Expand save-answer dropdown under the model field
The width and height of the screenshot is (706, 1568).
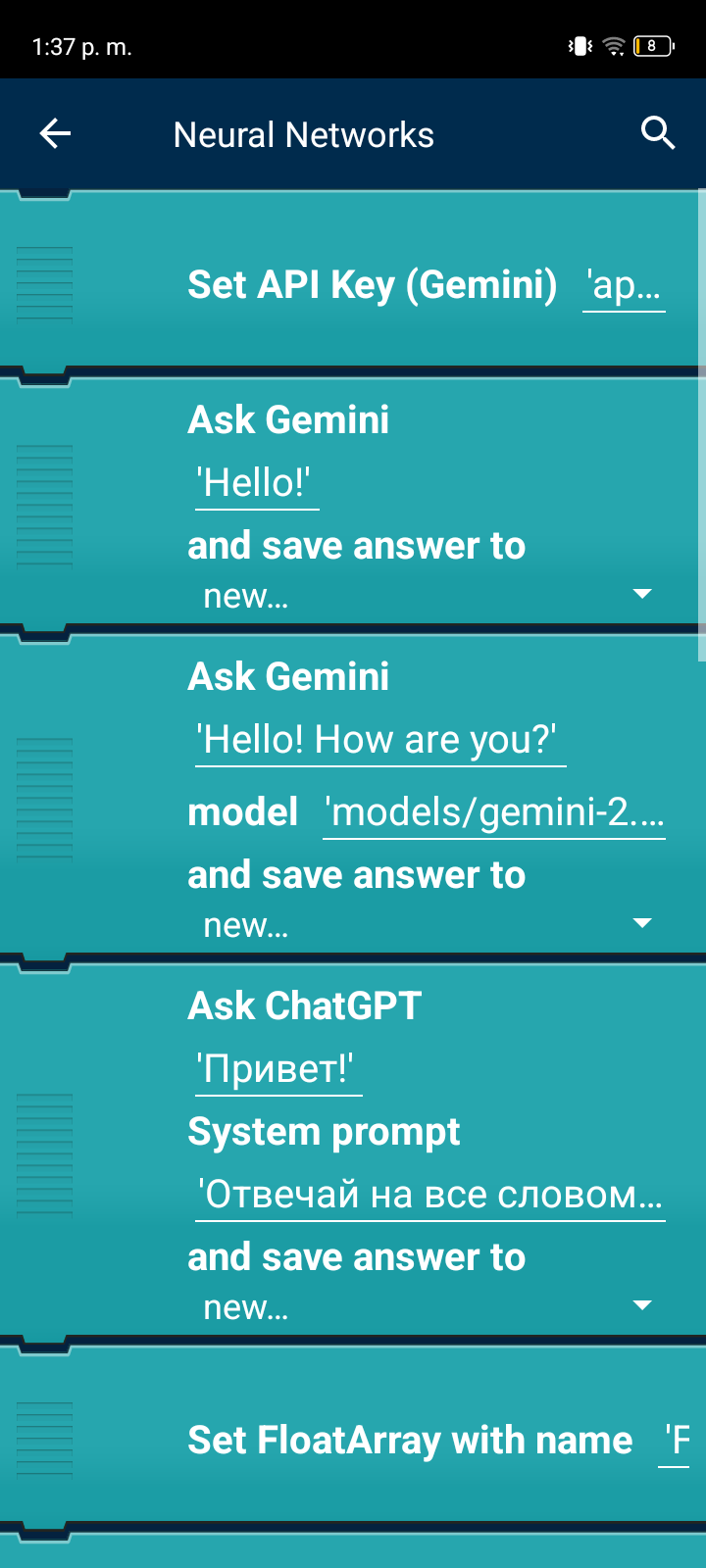click(x=642, y=923)
